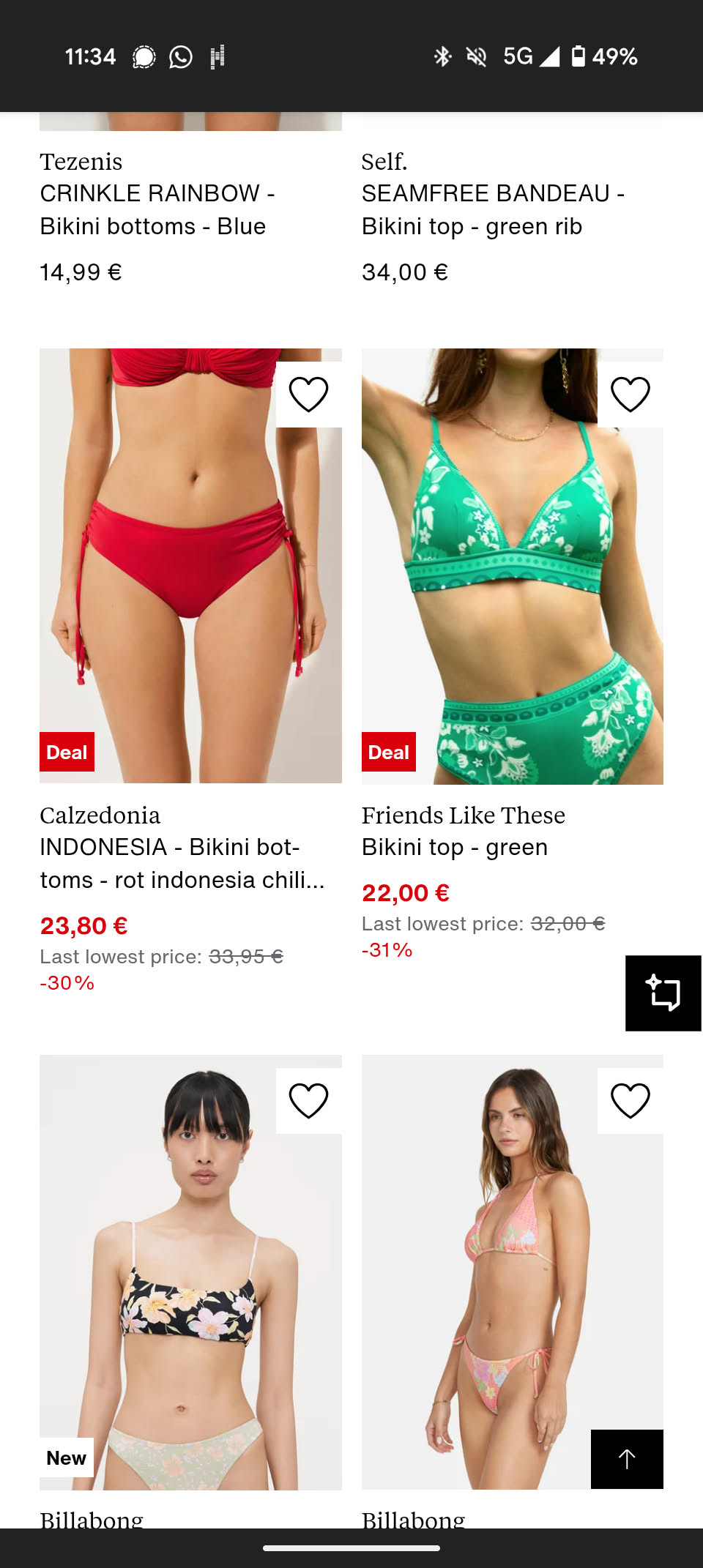
Task: Open the Billabong product tagged New
Action: 190,1274
